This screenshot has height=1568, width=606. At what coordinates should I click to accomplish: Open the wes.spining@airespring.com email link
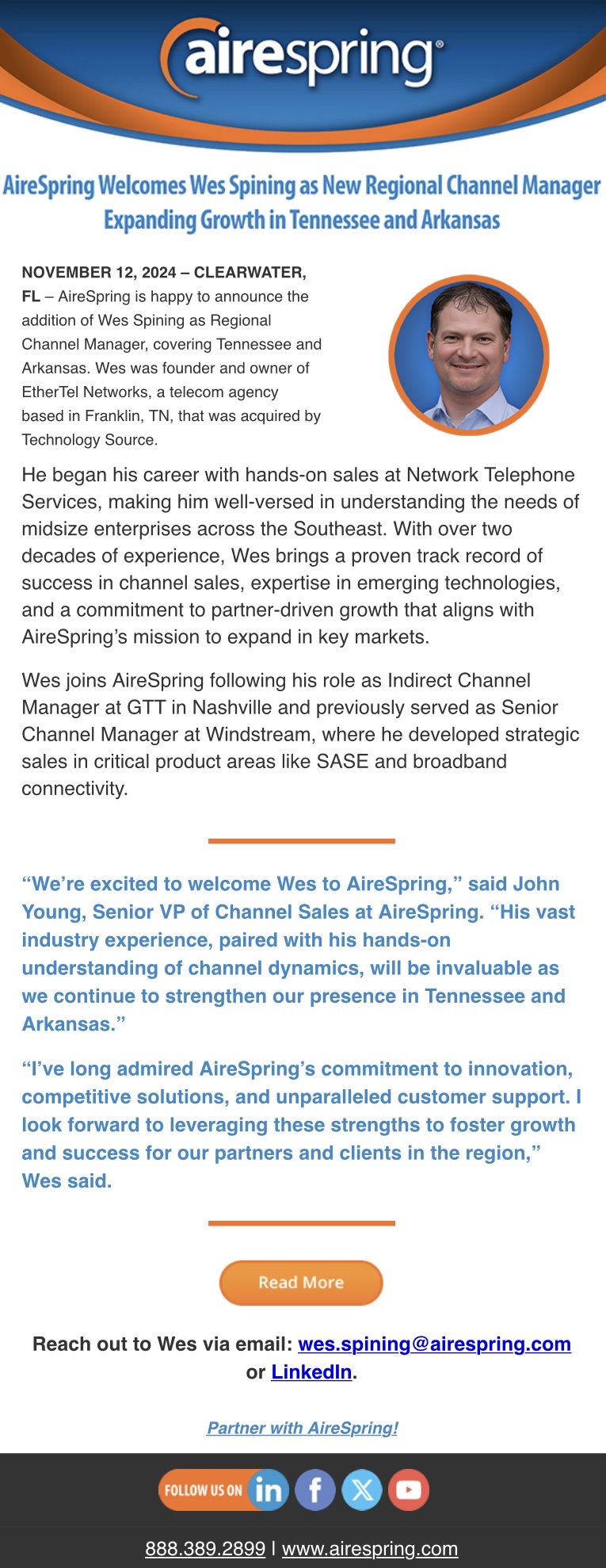(434, 1344)
